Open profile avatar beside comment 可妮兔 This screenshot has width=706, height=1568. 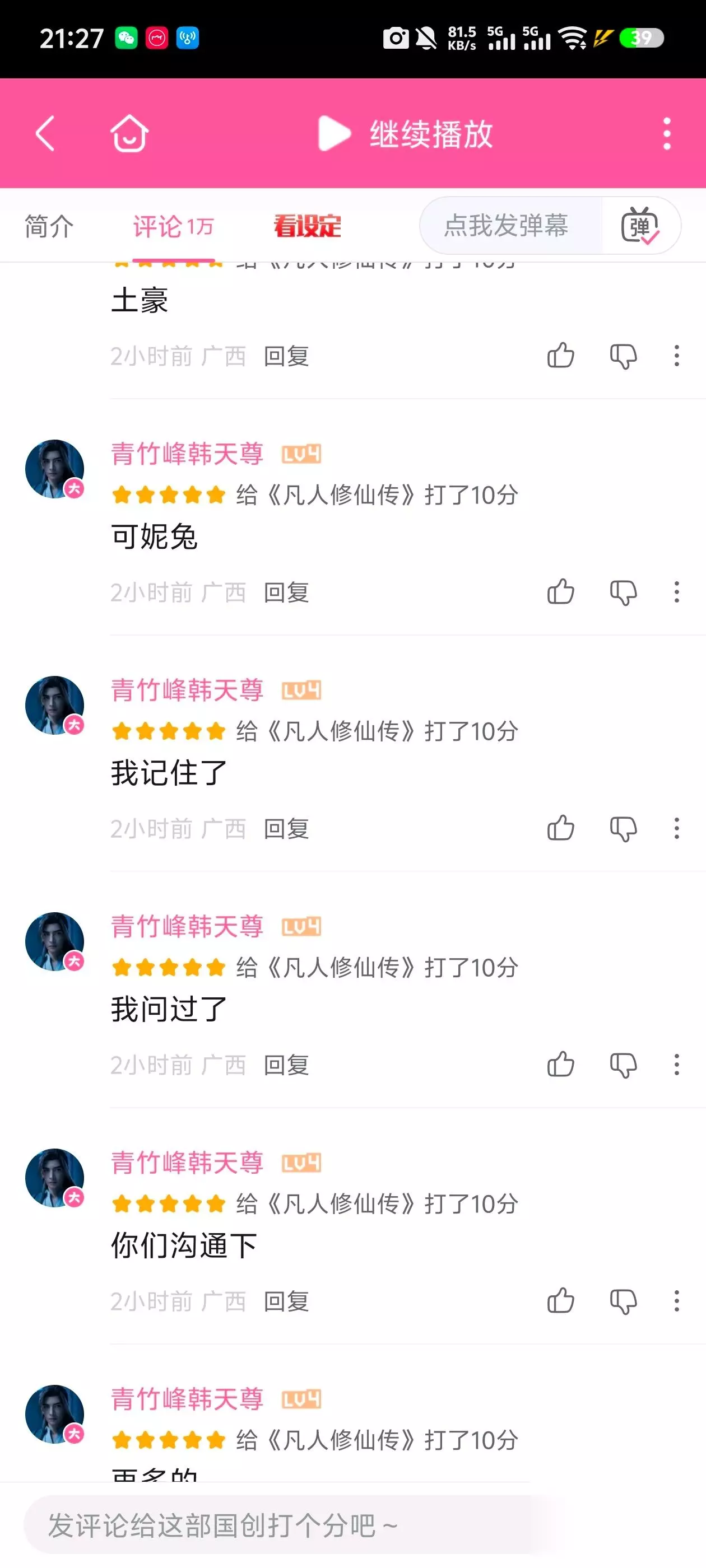coord(55,469)
